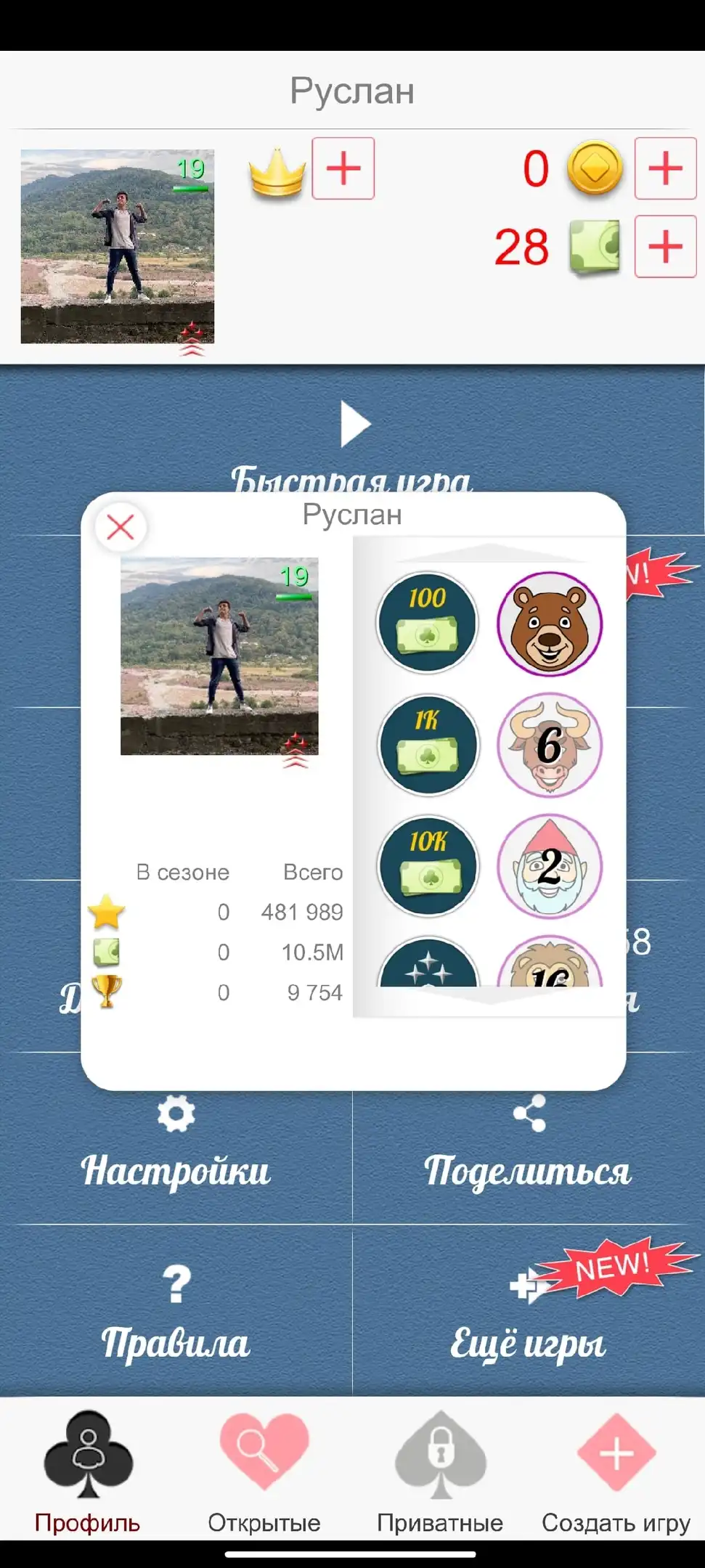This screenshot has width=705, height=1568.
Task: Select the 1K cash achievement badge
Action: [x=428, y=745]
